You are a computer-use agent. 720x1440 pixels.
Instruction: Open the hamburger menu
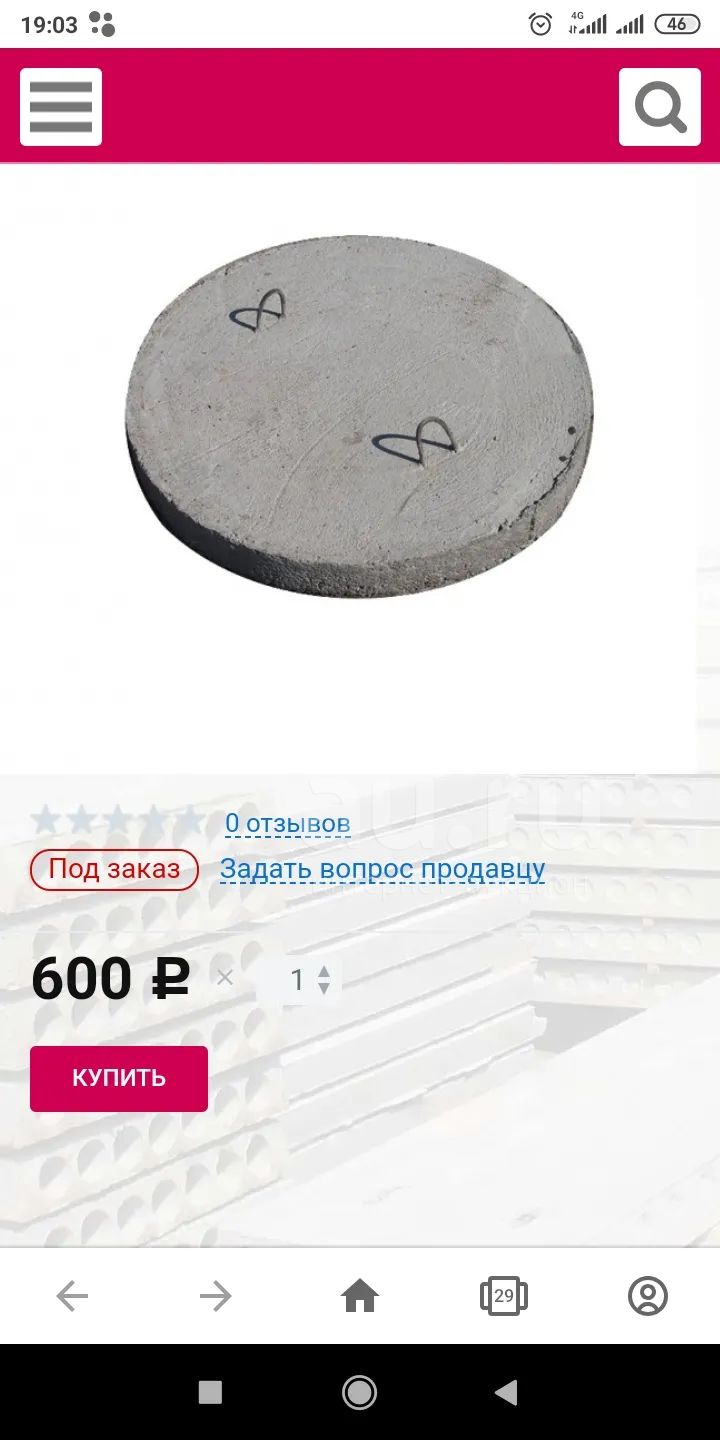pyautogui.click(x=61, y=107)
